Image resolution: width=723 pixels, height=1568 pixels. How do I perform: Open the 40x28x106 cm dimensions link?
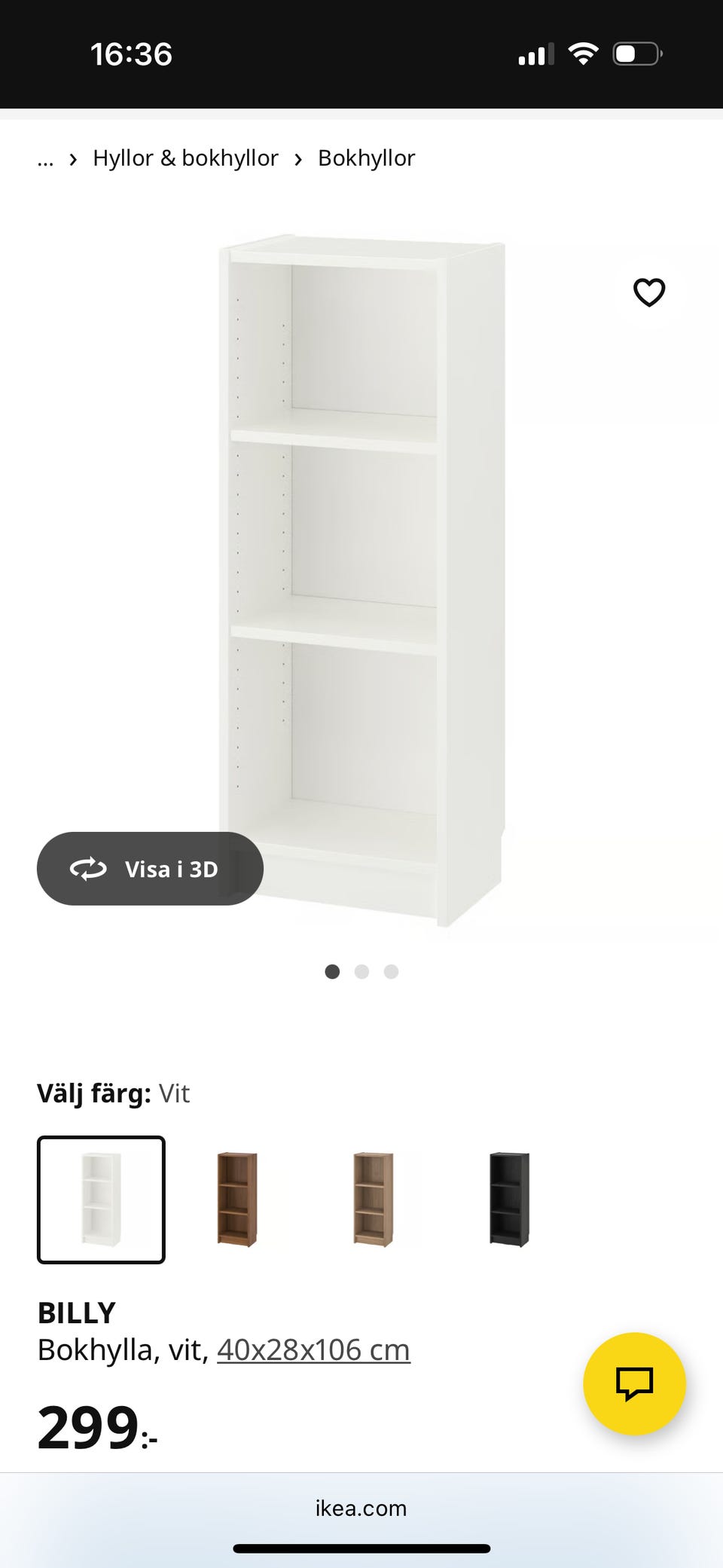tap(313, 1349)
